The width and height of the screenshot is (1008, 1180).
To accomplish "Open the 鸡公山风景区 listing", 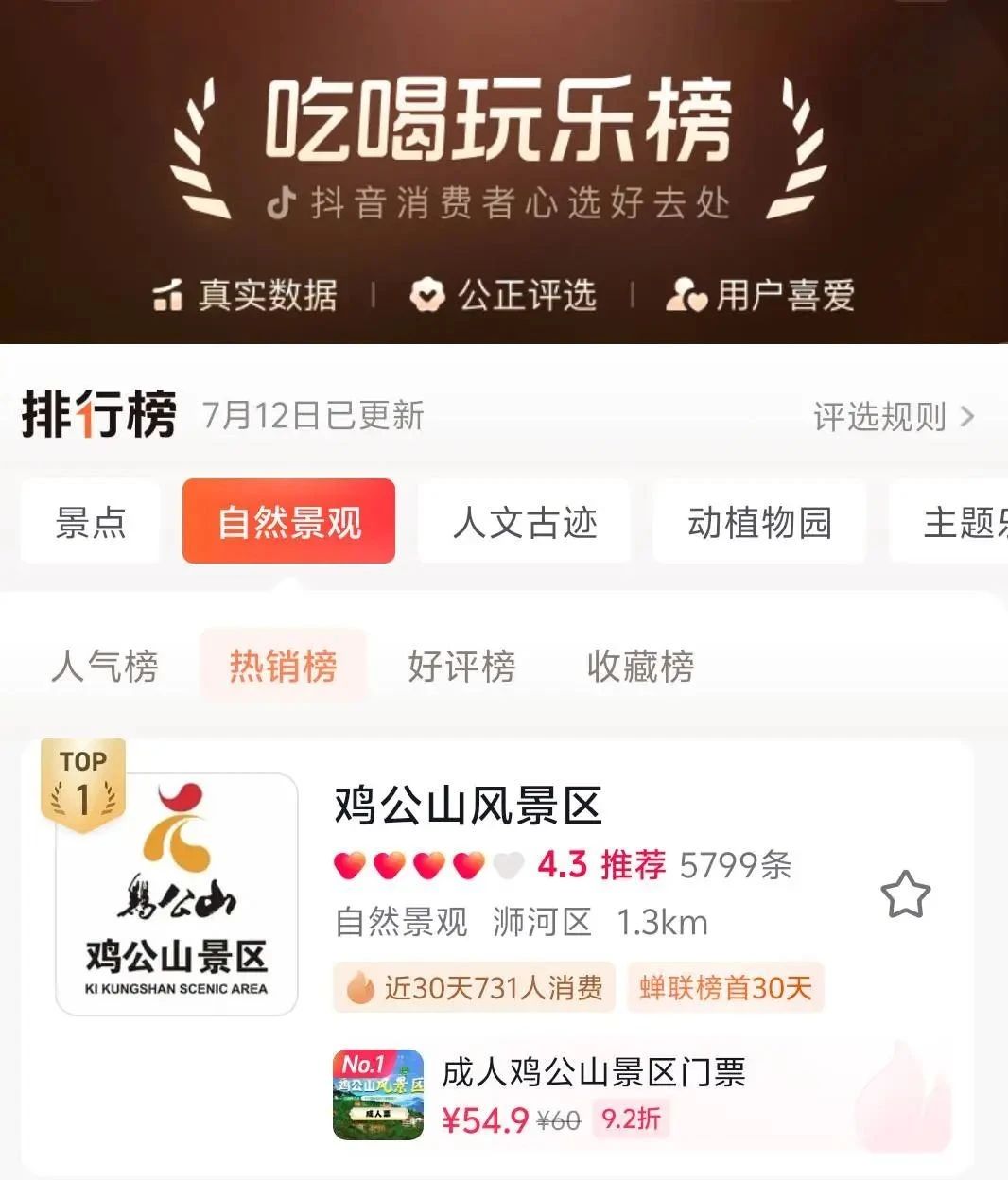I will (x=468, y=807).
